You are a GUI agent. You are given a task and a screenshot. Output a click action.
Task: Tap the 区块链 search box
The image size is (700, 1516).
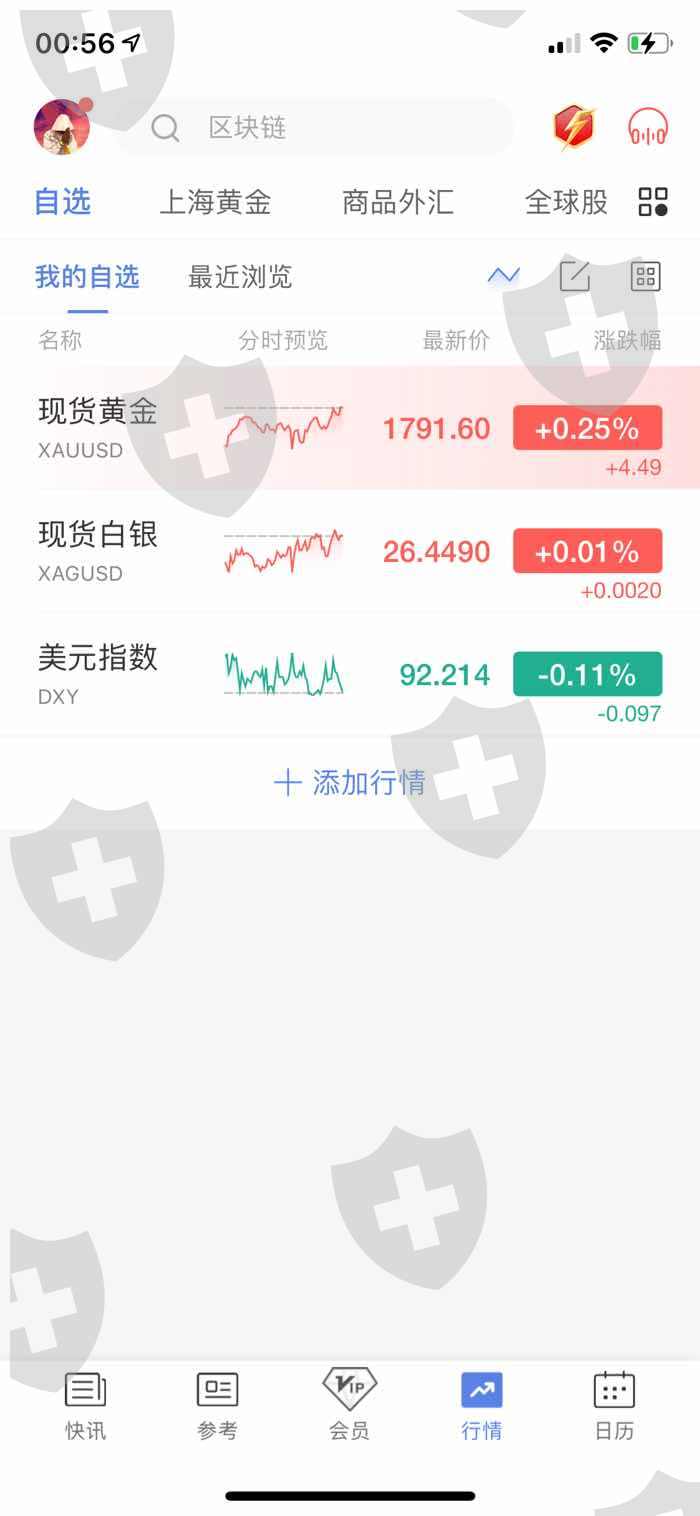click(315, 127)
